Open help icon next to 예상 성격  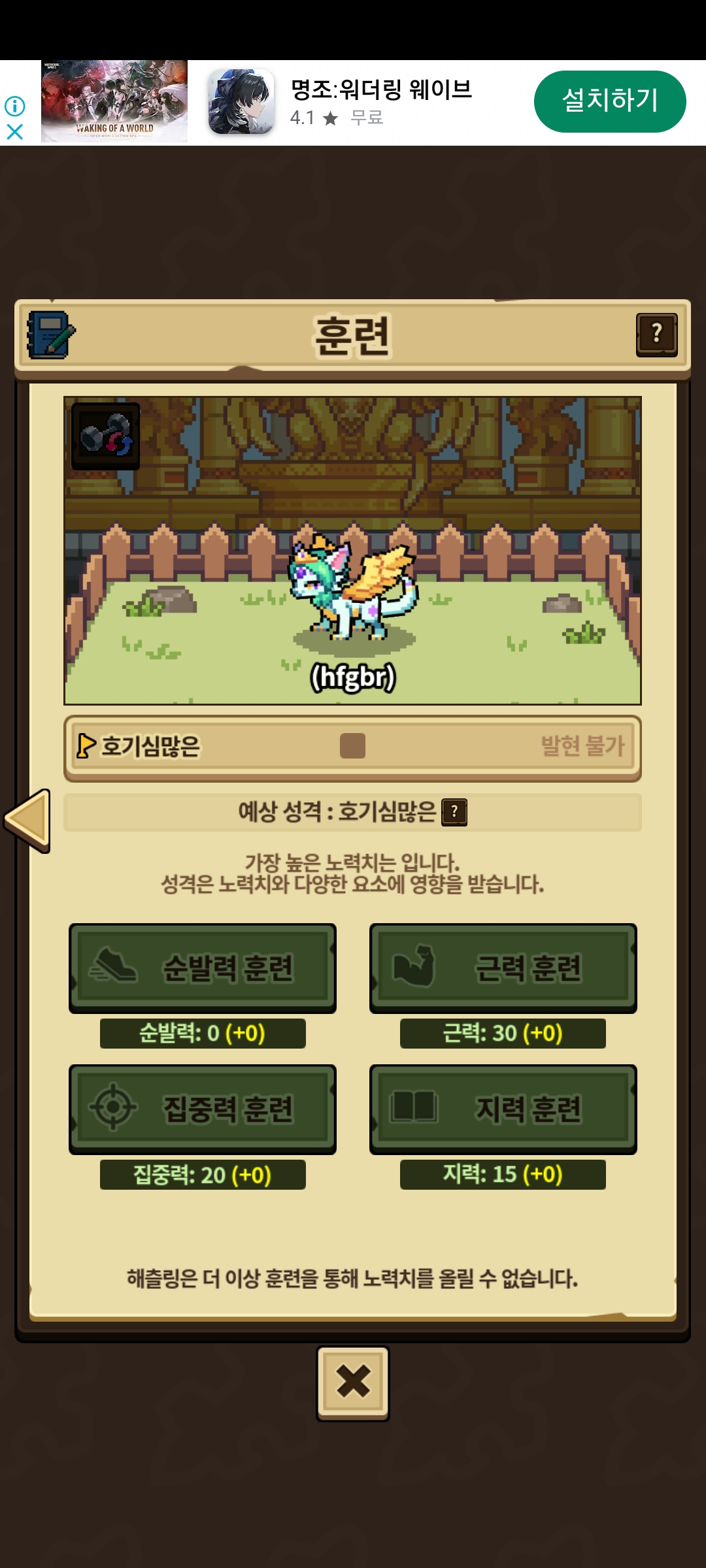click(454, 813)
